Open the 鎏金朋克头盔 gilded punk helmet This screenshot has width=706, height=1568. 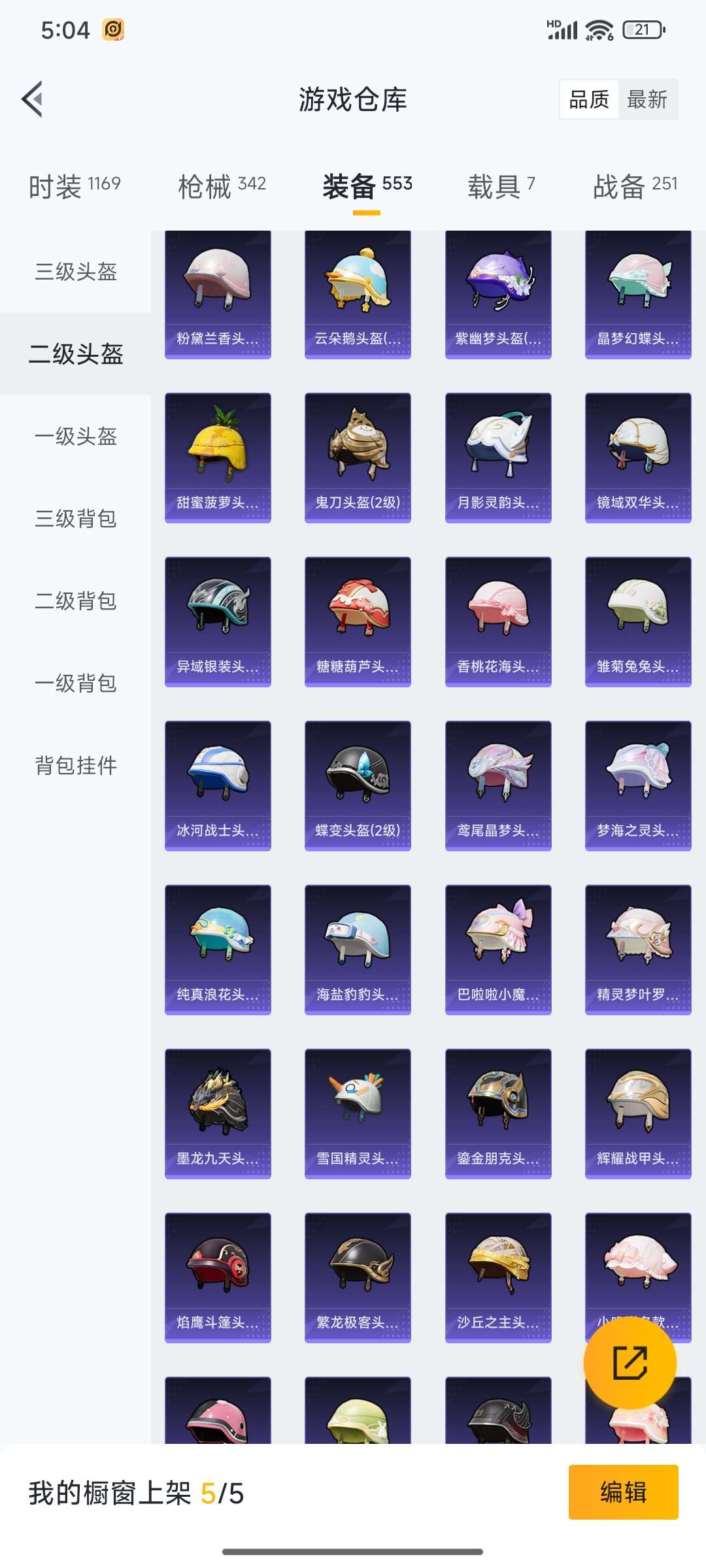point(498,1111)
